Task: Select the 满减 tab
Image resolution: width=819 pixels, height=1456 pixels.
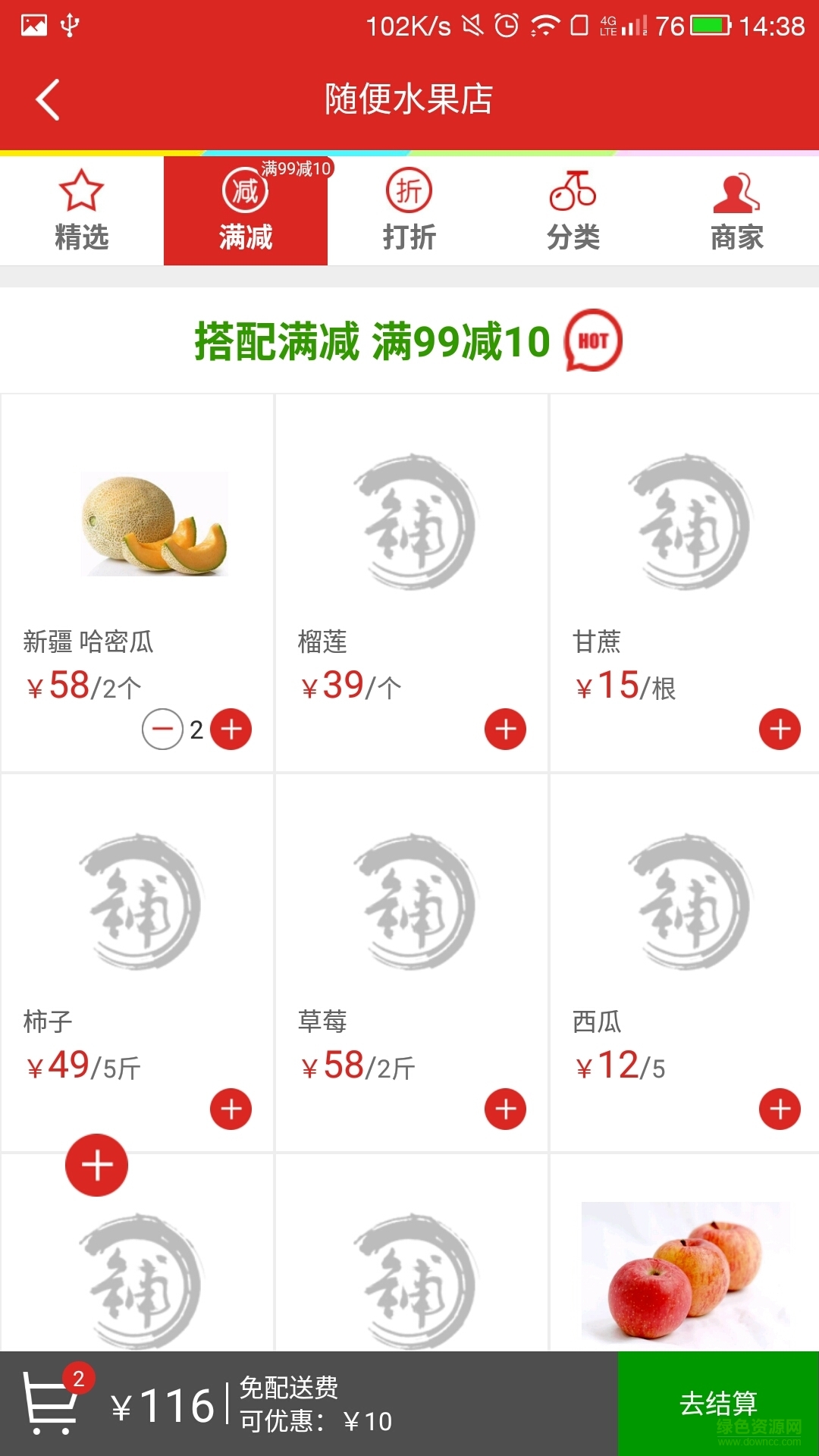Action: [x=245, y=210]
